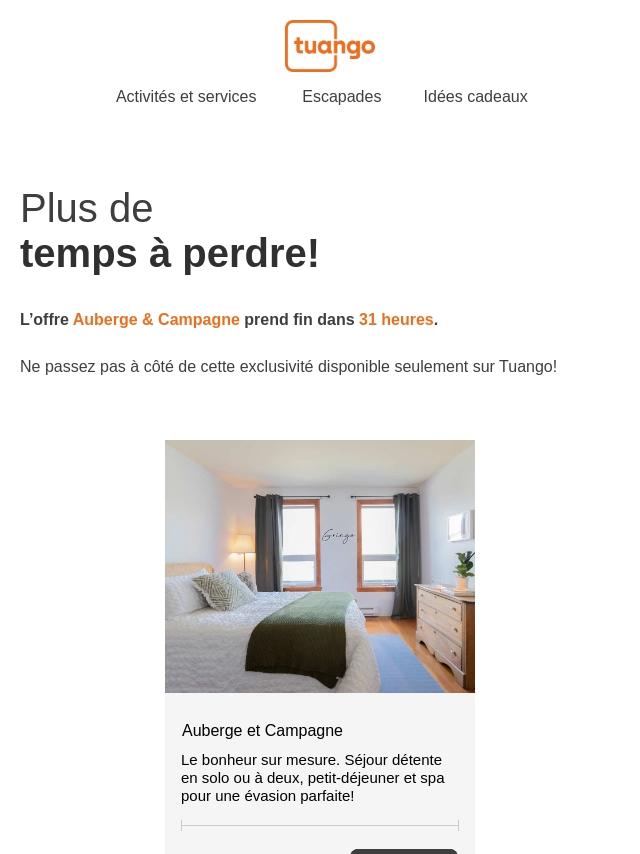Tap the Auberge & Campagne offer link

point(156,320)
